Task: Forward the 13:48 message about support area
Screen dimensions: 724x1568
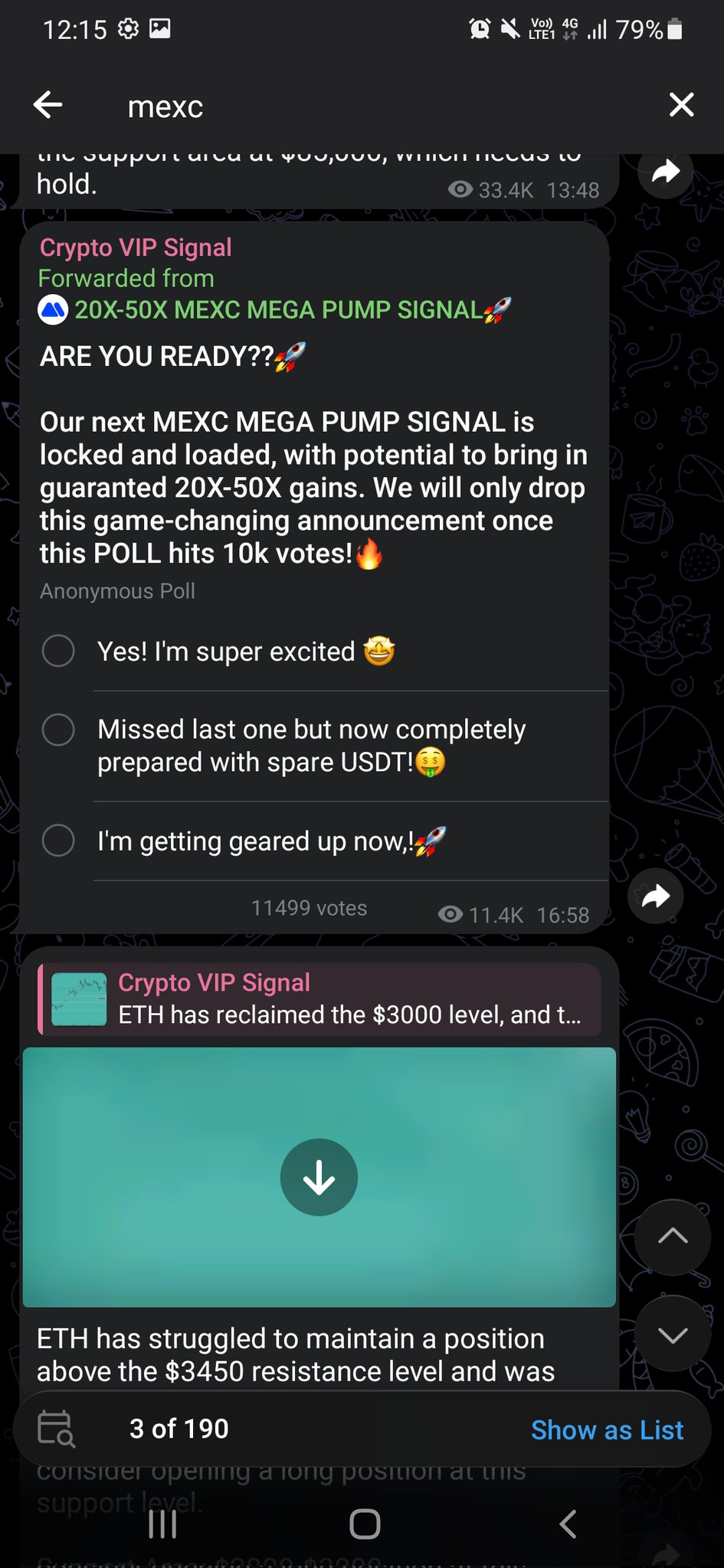Action: pyautogui.click(x=665, y=171)
